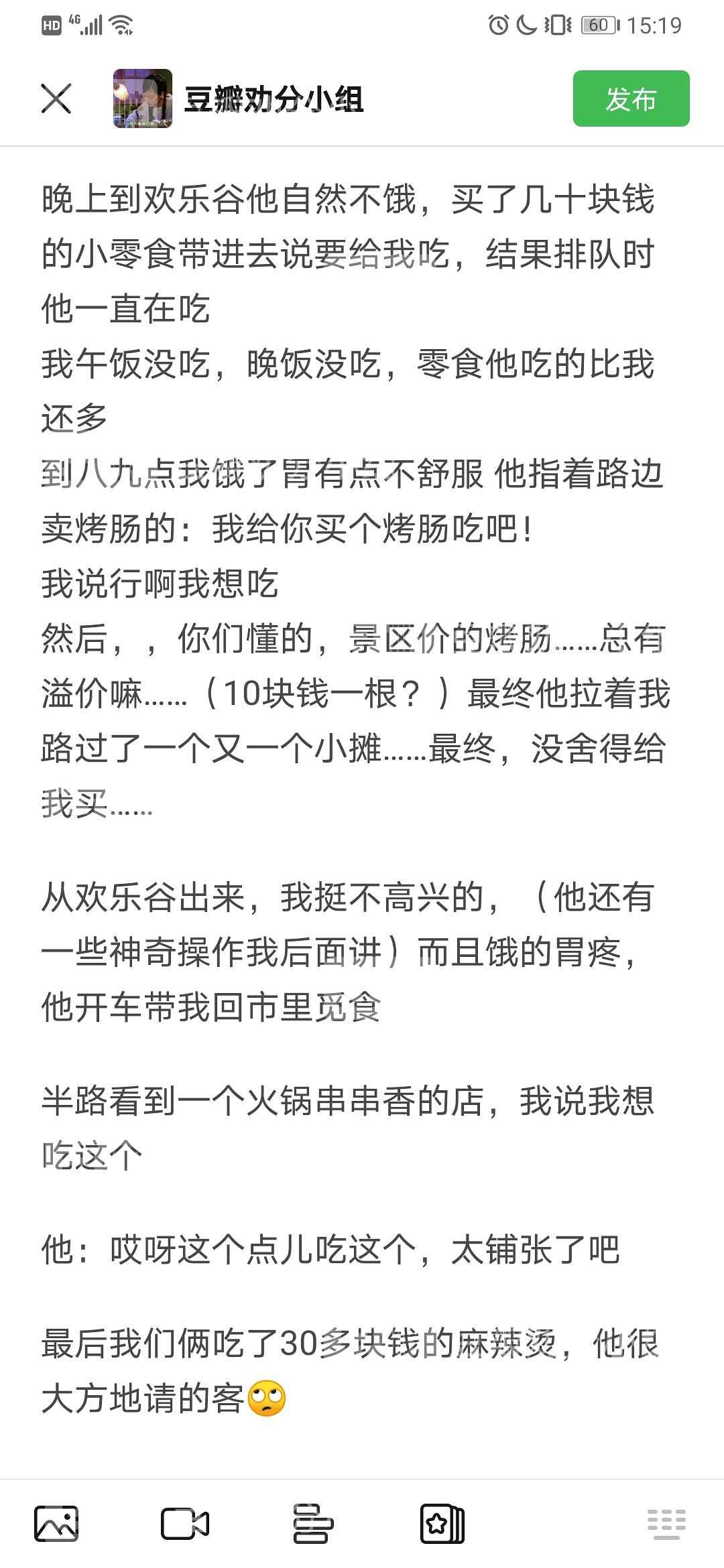Add a video with the camera icon
Viewport: 724px width, 1568px height.
pyautogui.click(x=185, y=1524)
